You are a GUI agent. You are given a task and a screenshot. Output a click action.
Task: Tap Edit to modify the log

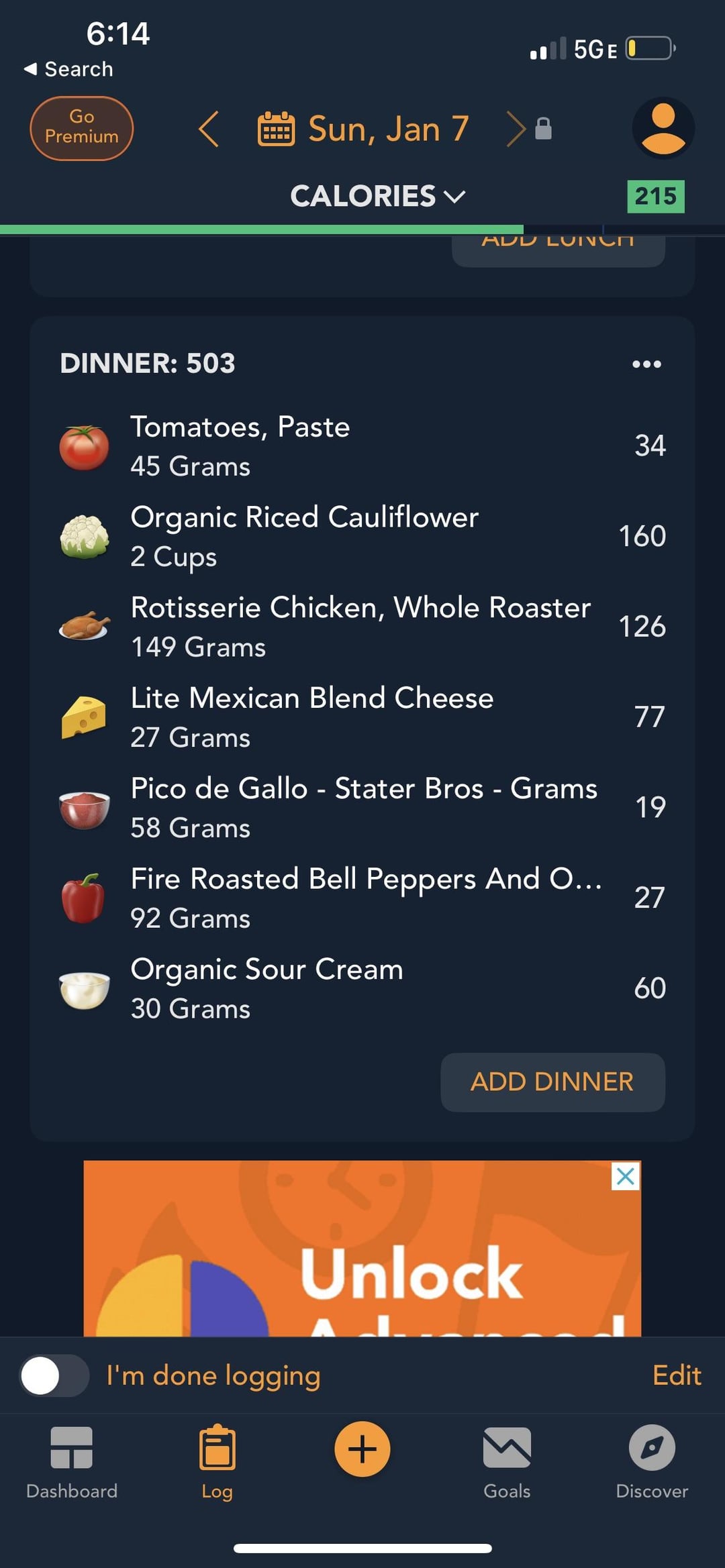[x=677, y=1375]
